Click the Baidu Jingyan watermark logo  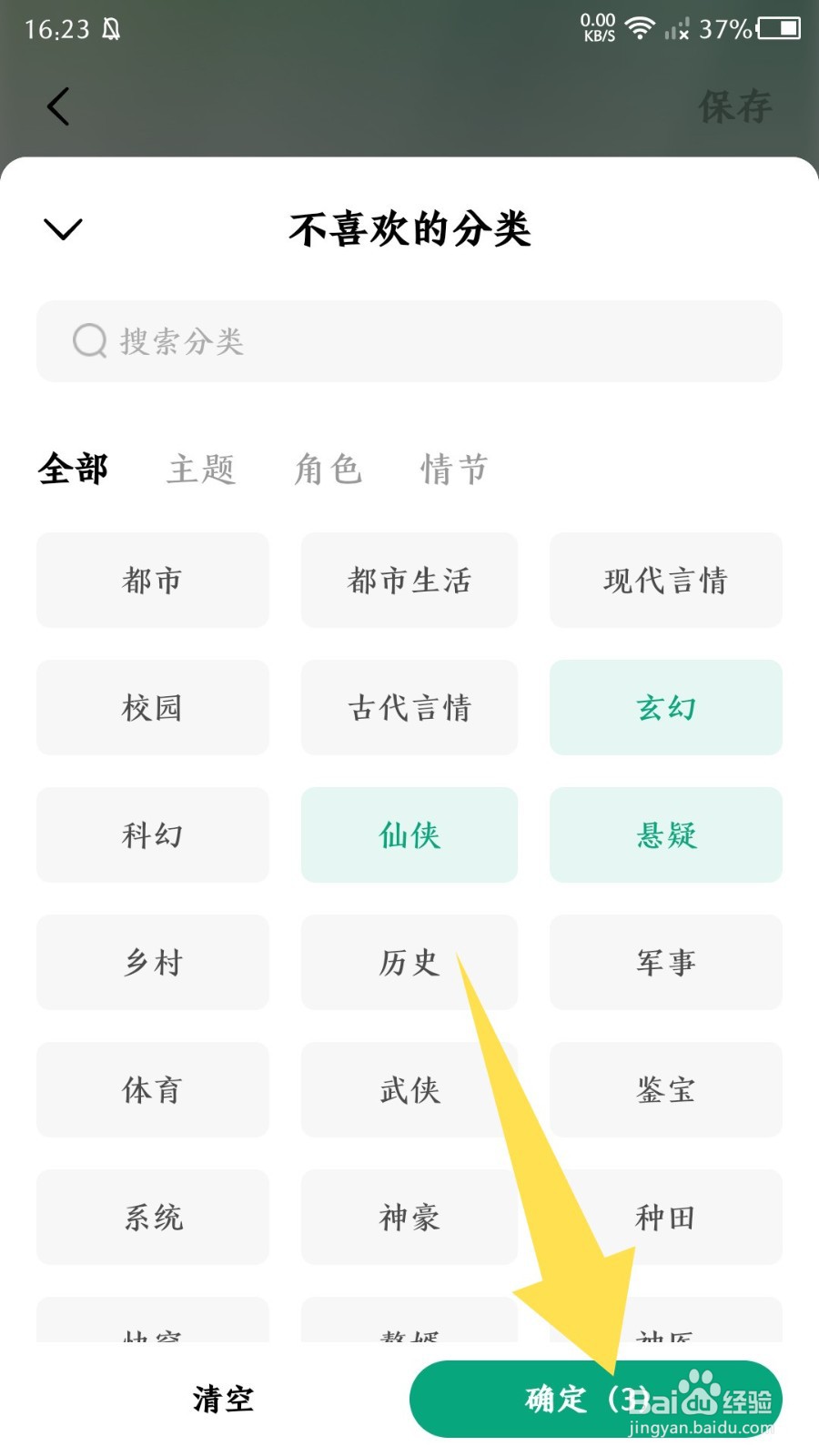[x=697, y=1400]
